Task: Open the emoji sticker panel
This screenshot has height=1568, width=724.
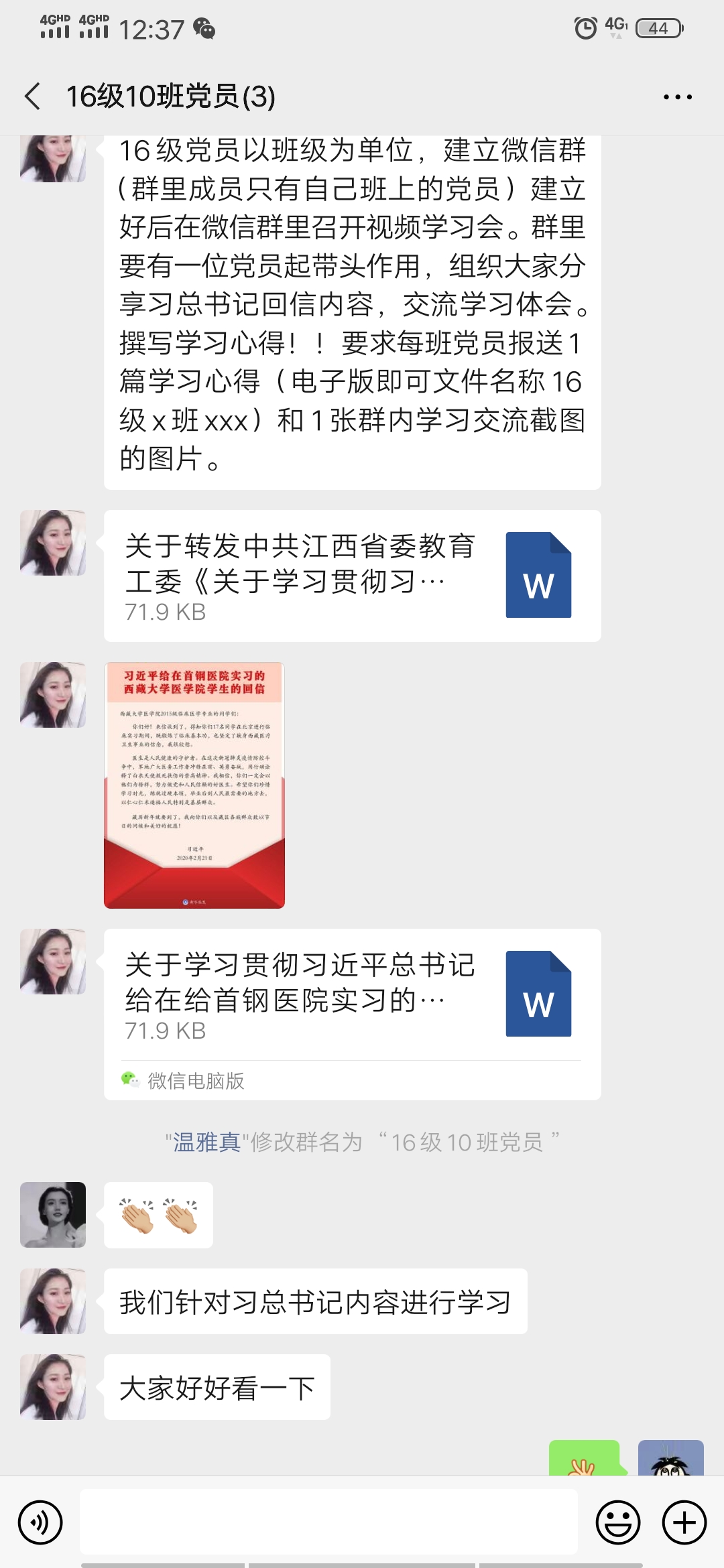Action: (618, 1522)
